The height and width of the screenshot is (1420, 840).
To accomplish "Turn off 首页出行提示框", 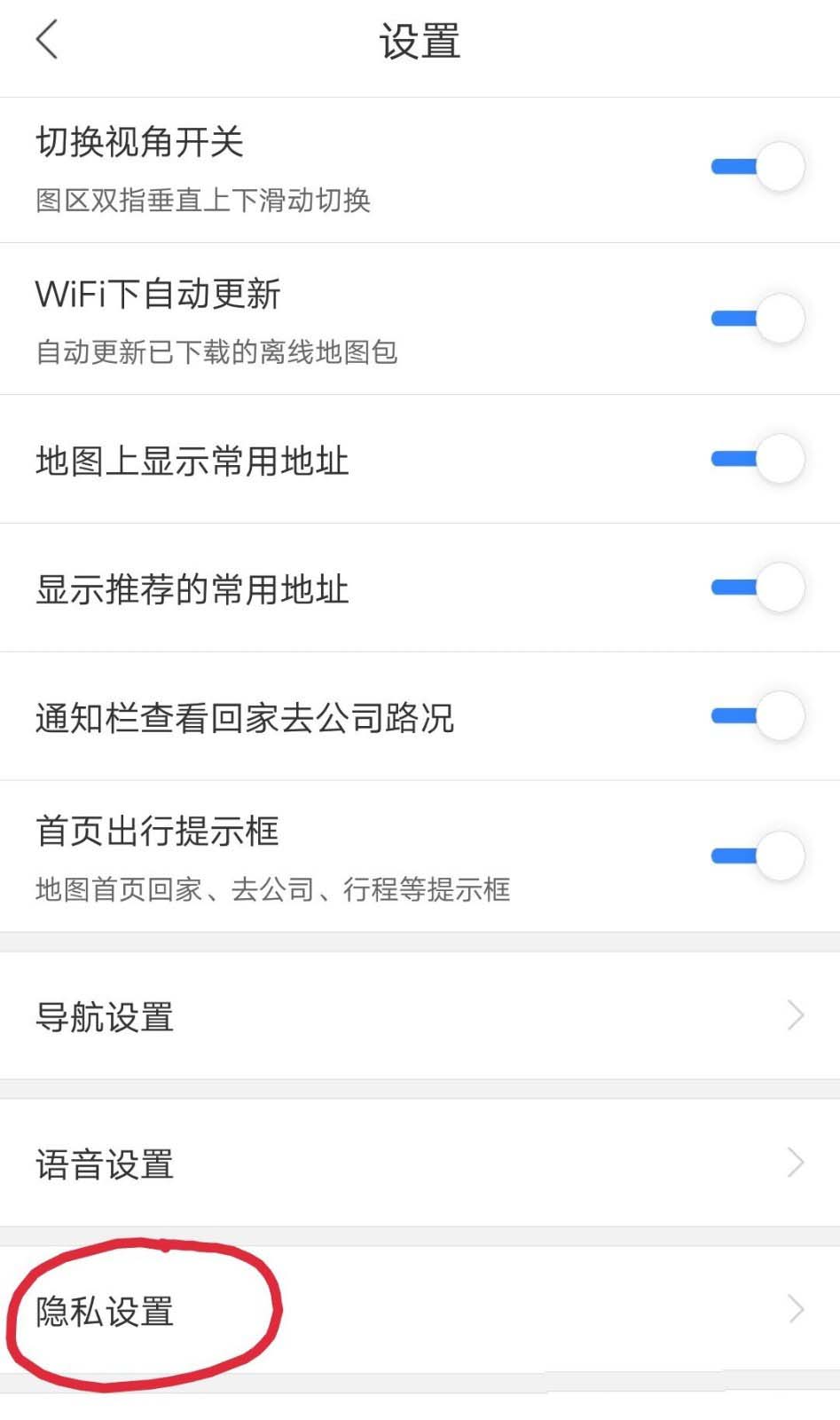I will (758, 856).
